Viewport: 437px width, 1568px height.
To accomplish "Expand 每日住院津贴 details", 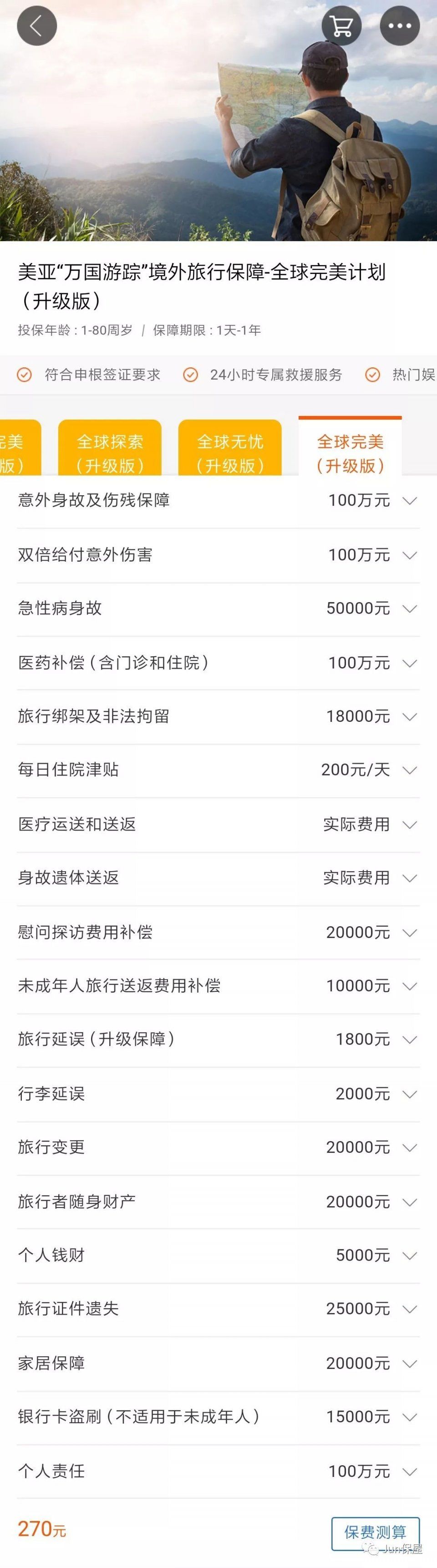I will point(410,769).
